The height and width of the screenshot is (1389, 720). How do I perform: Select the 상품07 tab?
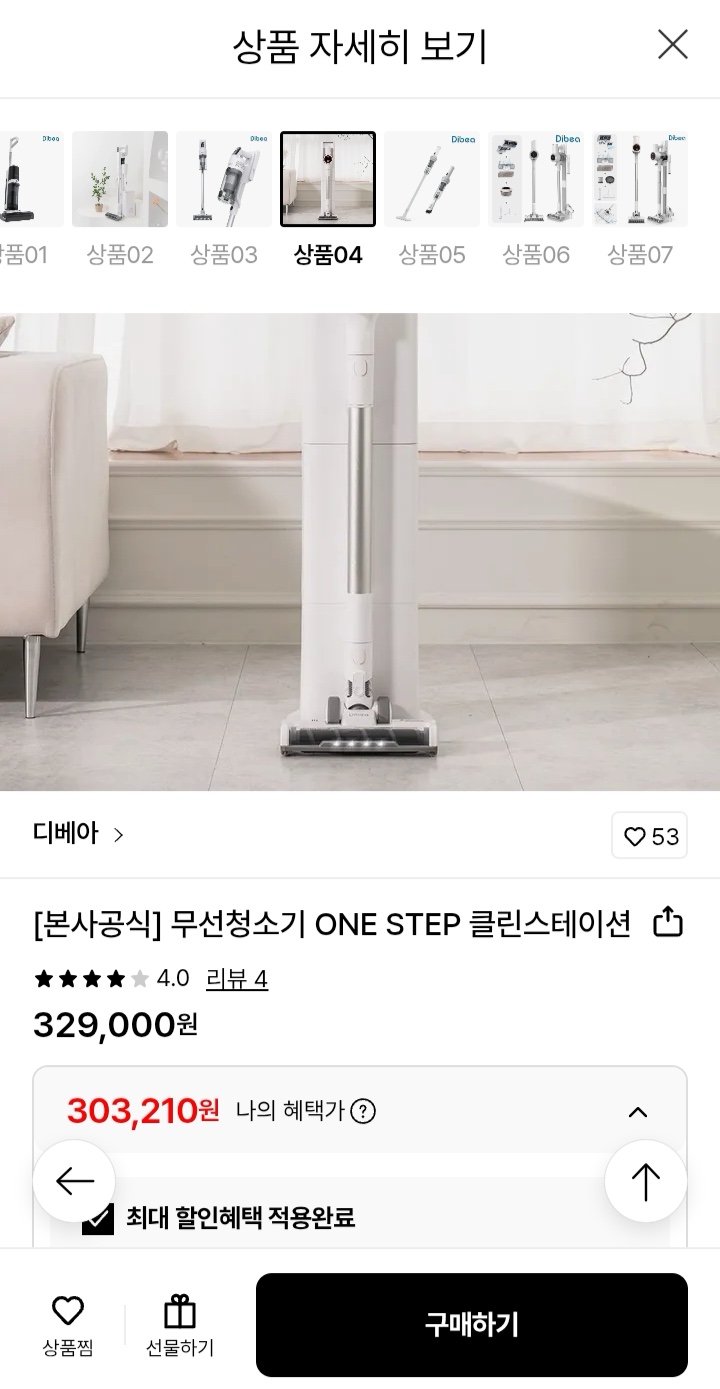coord(639,180)
